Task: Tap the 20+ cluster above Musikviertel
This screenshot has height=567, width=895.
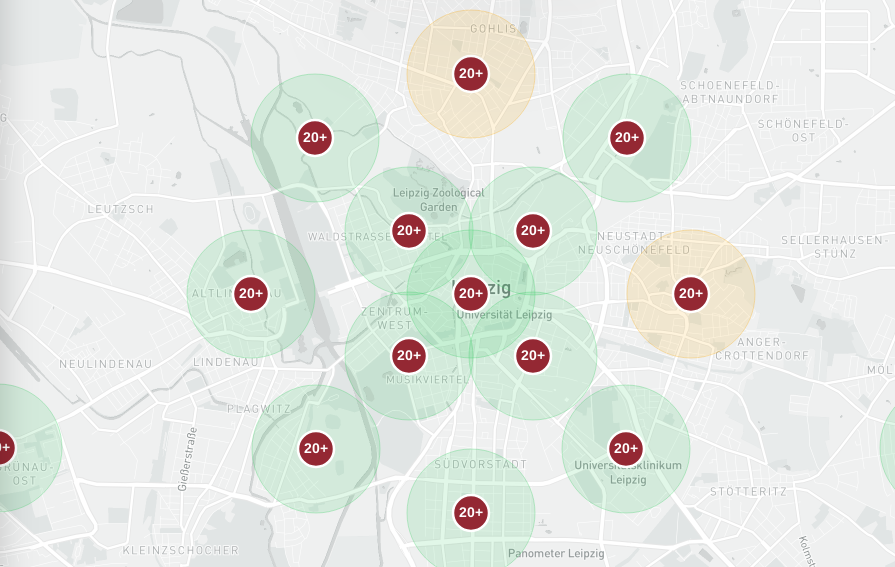Action: pos(408,355)
